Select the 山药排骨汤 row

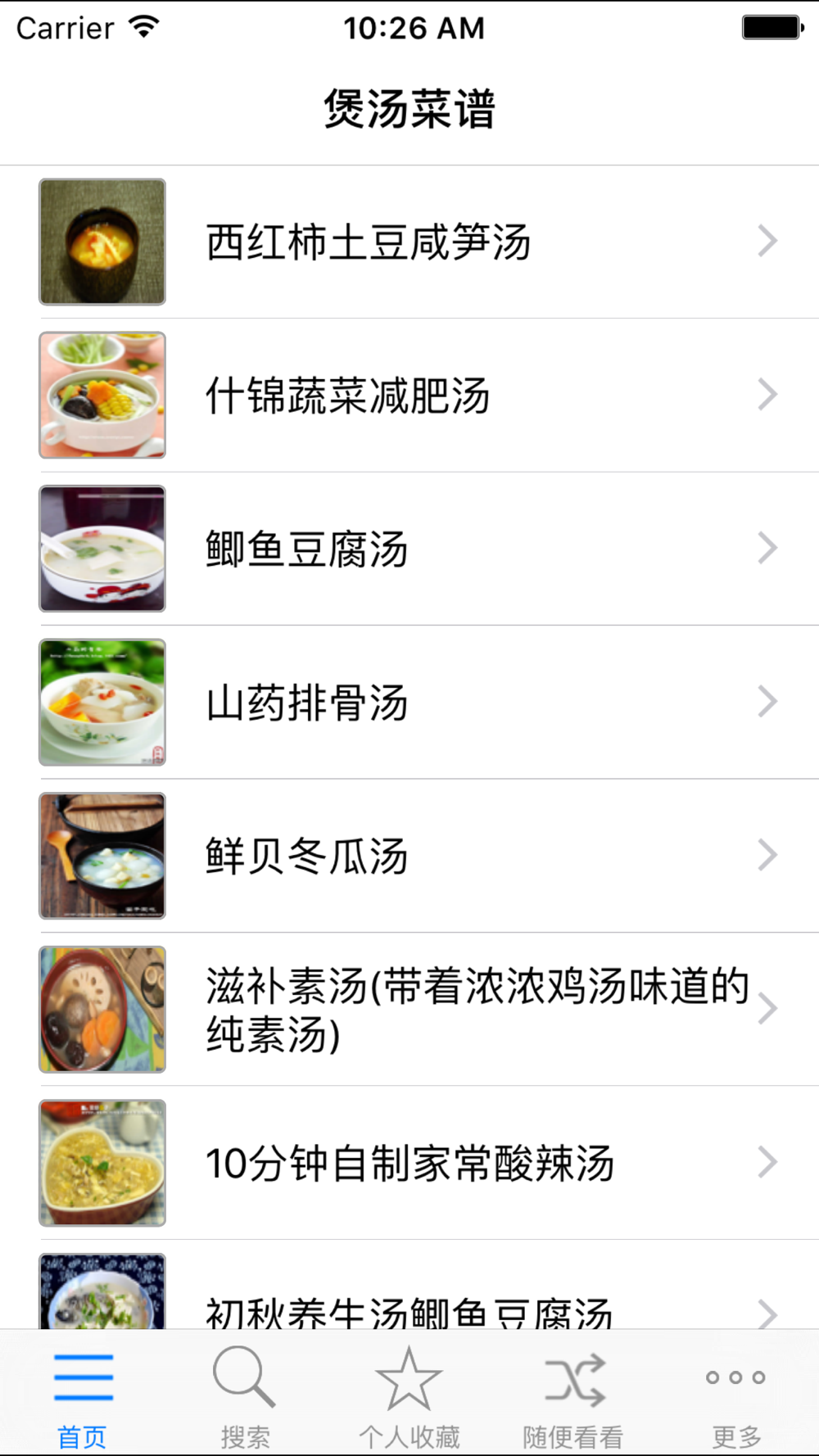(x=409, y=703)
